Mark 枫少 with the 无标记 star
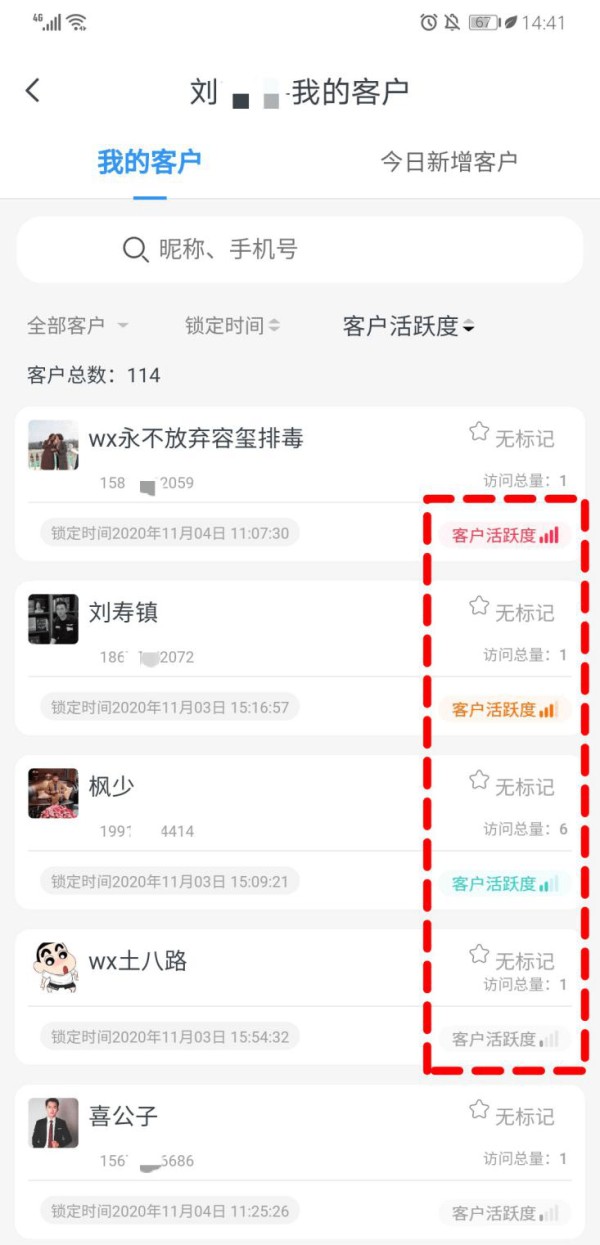Screen dimensions: 600x1245 point(511,784)
